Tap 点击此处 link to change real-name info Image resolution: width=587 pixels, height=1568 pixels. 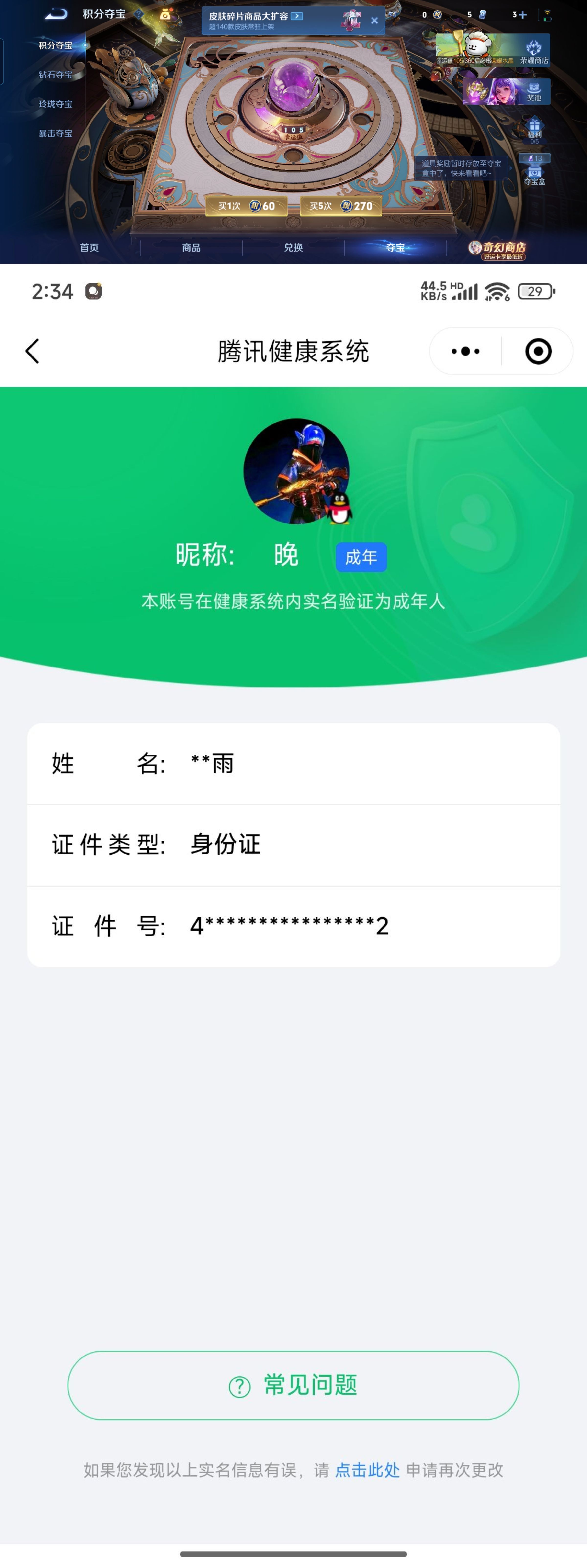click(367, 1470)
